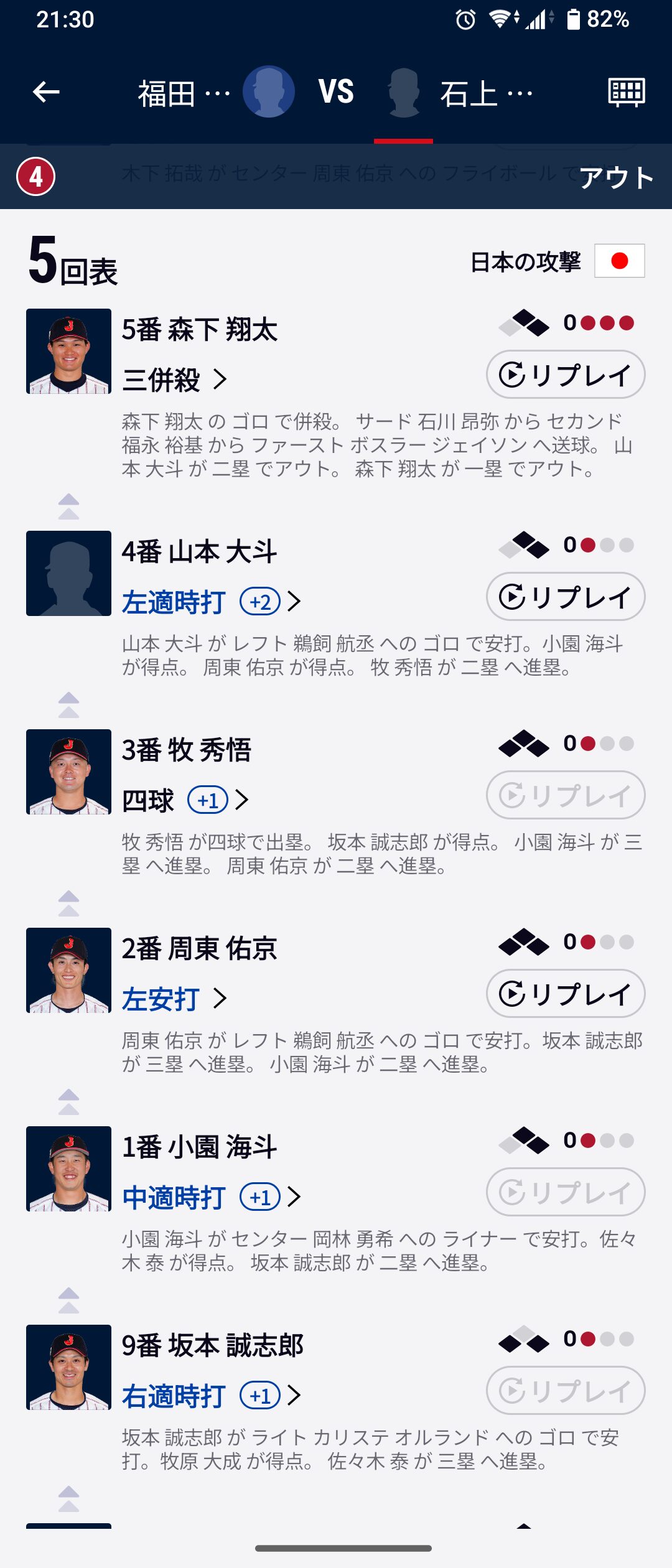The height and width of the screenshot is (1568, 672).
Task: Open the scoreboard icon in the header
Action: pos(626,93)
